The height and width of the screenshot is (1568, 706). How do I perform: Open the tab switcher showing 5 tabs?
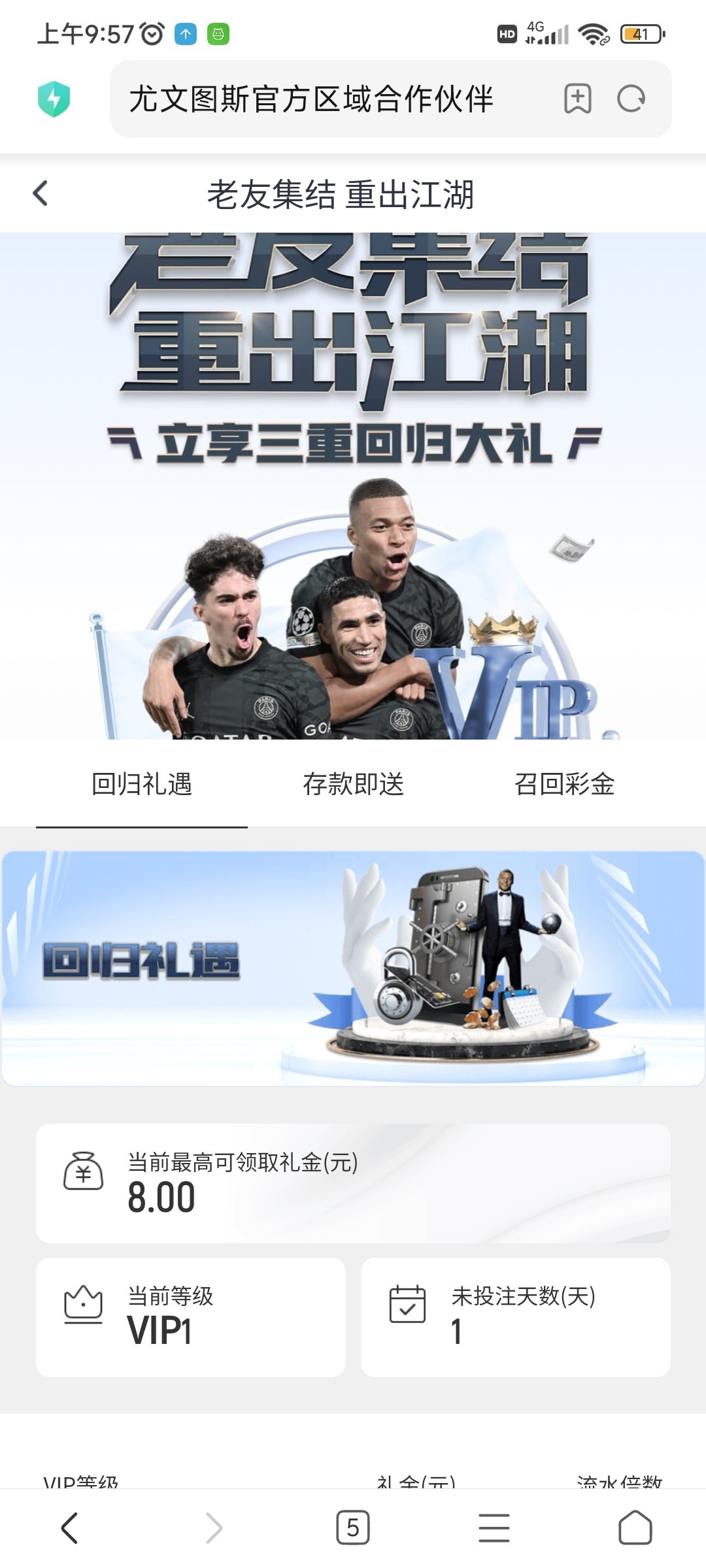click(353, 1528)
